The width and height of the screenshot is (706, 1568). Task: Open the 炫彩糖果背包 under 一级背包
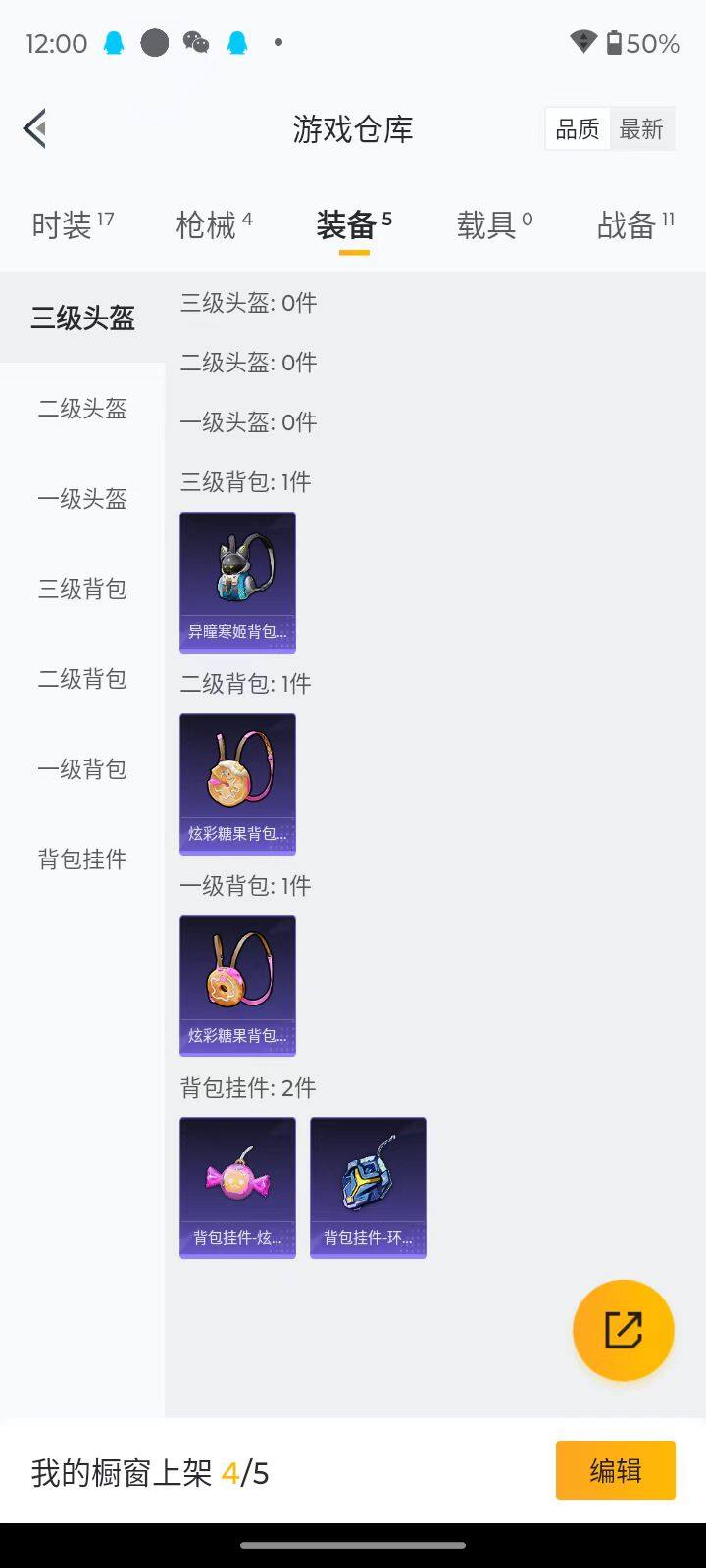[x=237, y=986]
